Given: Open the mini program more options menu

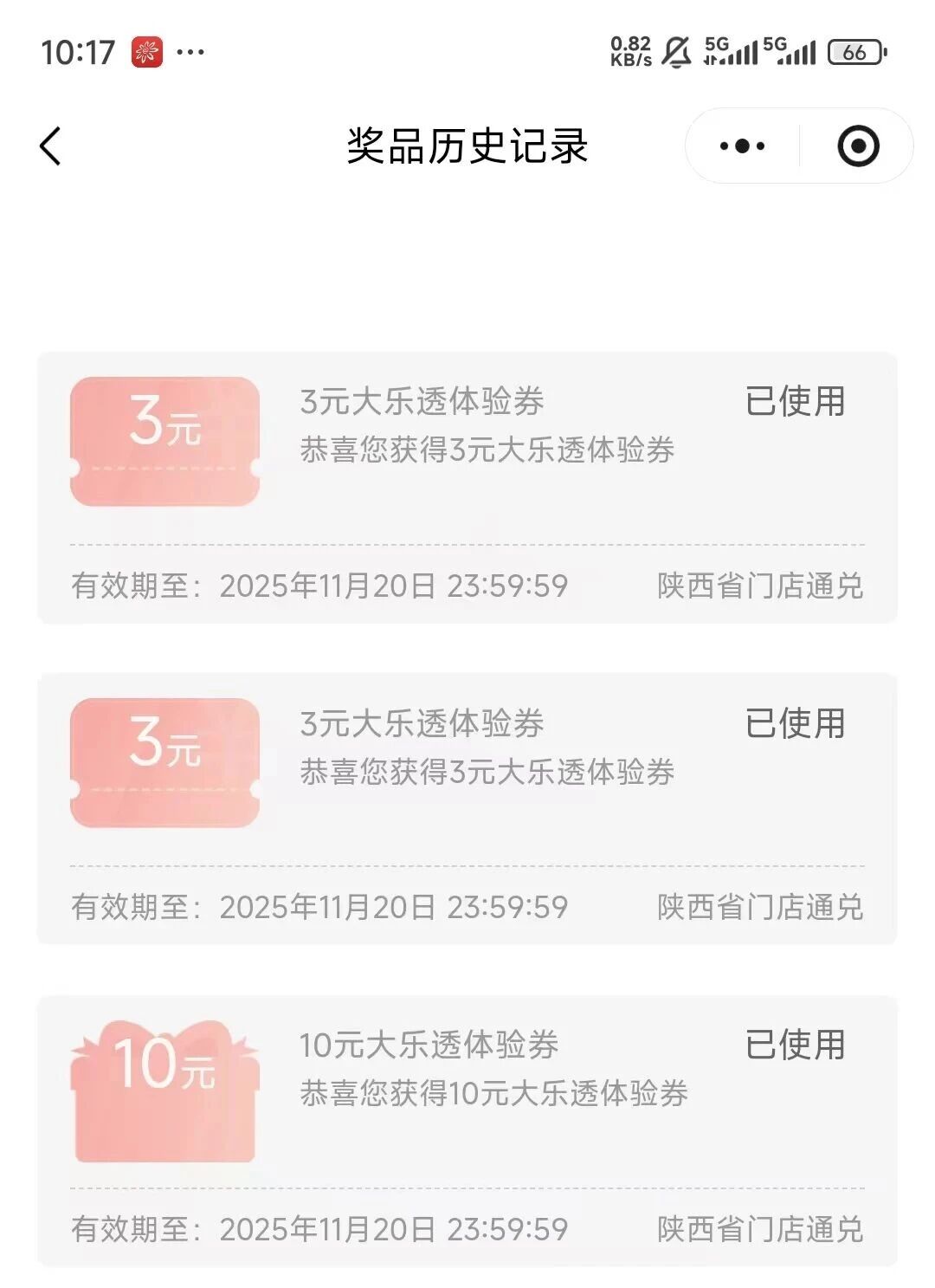Looking at the screenshot, I should [743, 146].
